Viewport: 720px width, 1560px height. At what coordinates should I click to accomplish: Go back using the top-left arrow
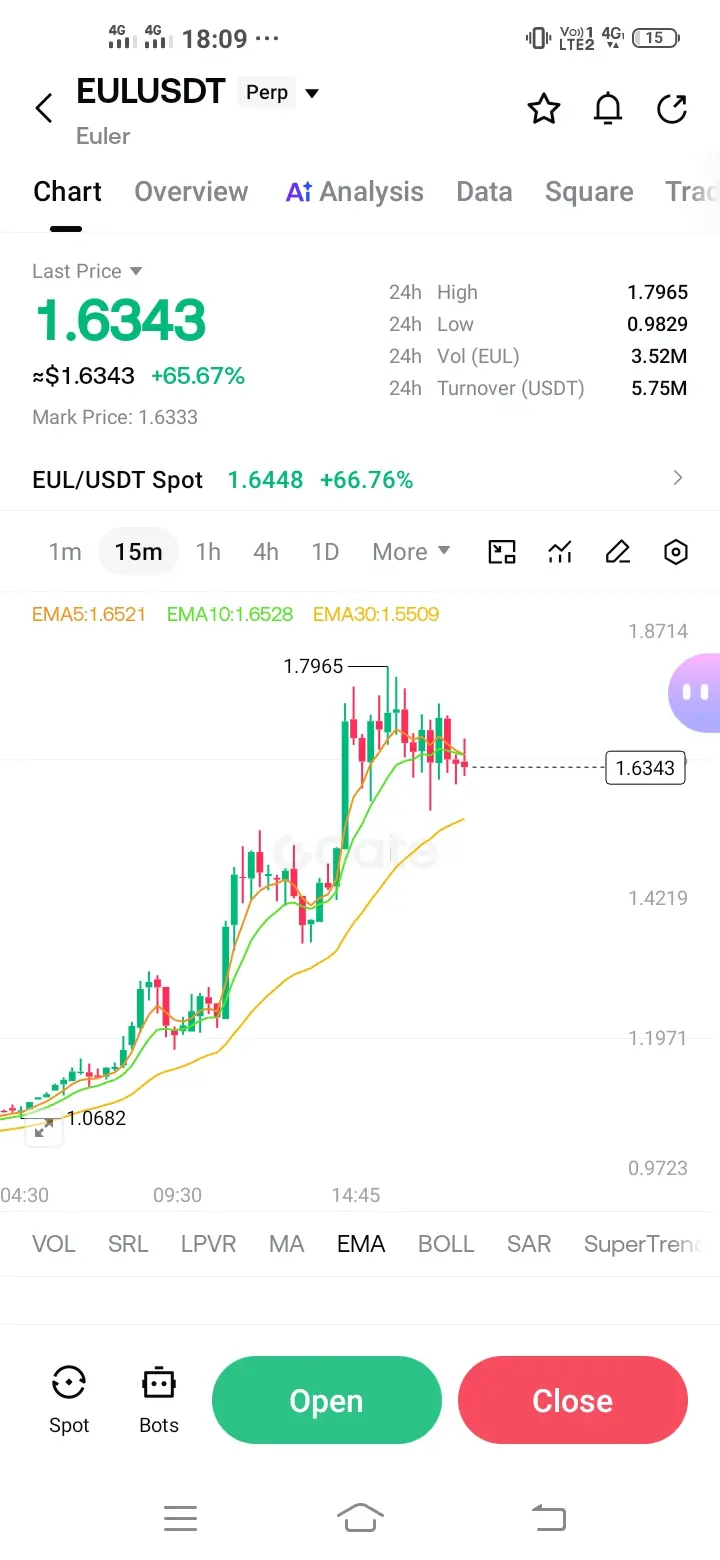click(x=44, y=108)
